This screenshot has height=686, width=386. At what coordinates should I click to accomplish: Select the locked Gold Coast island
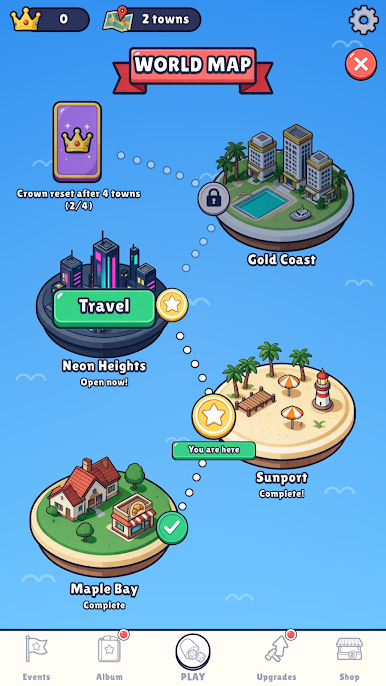click(x=283, y=187)
